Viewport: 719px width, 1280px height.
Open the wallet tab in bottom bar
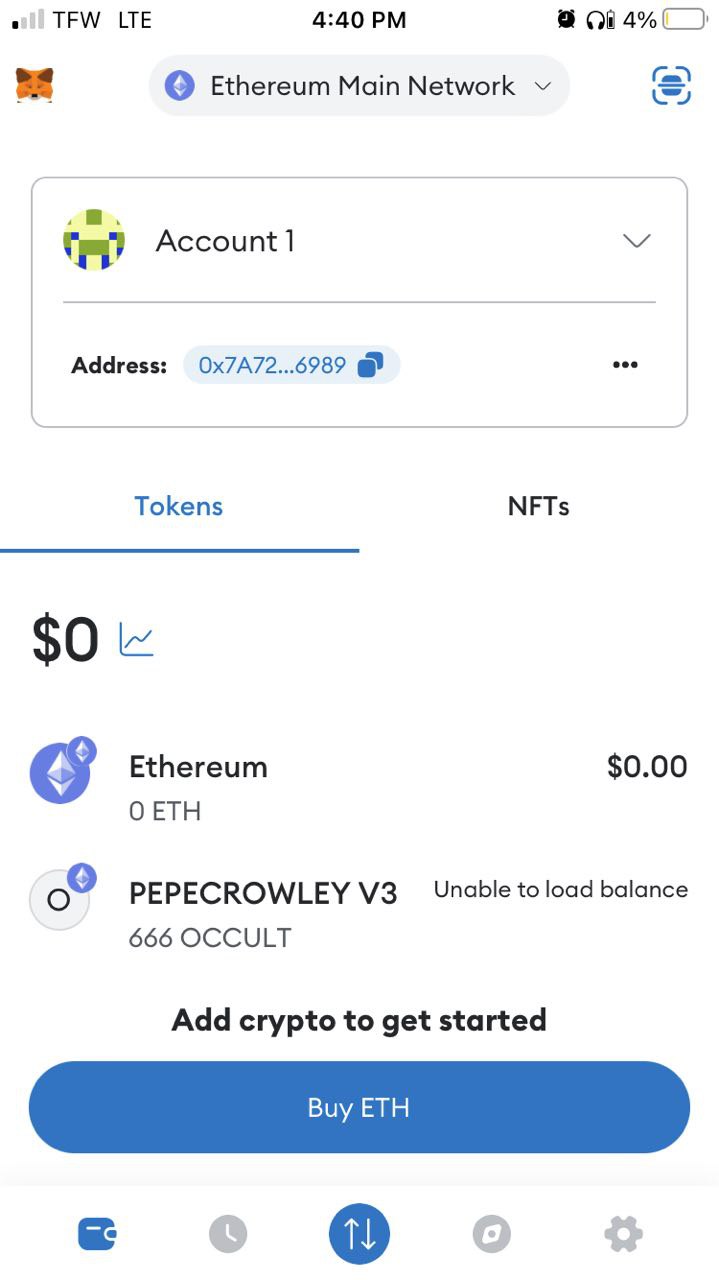[x=96, y=1234]
